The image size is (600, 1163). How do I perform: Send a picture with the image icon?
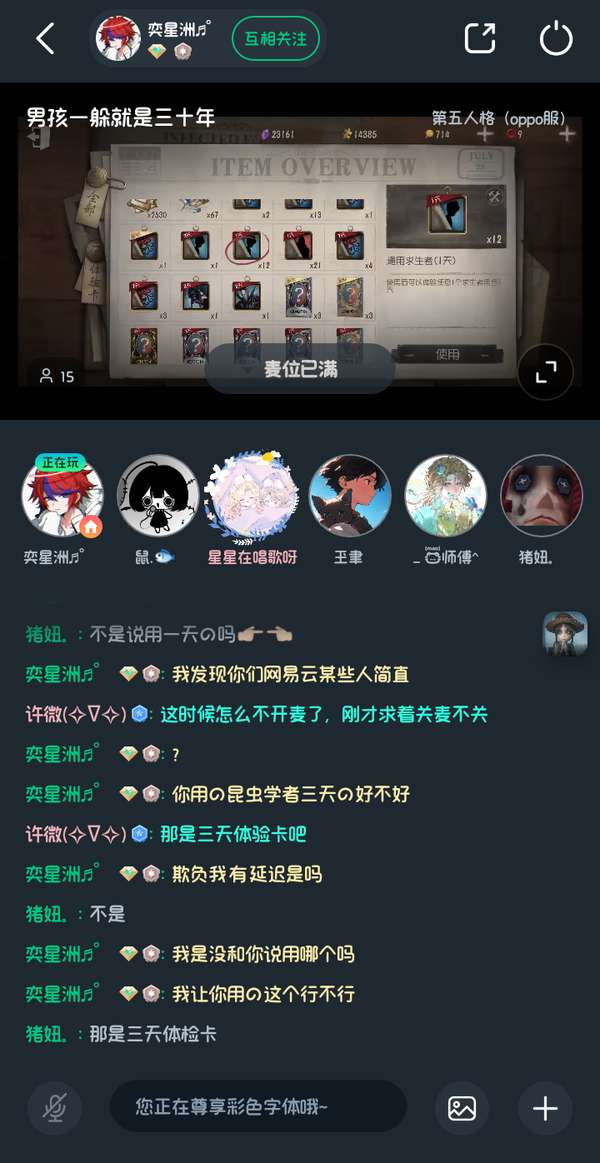tap(462, 1107)
